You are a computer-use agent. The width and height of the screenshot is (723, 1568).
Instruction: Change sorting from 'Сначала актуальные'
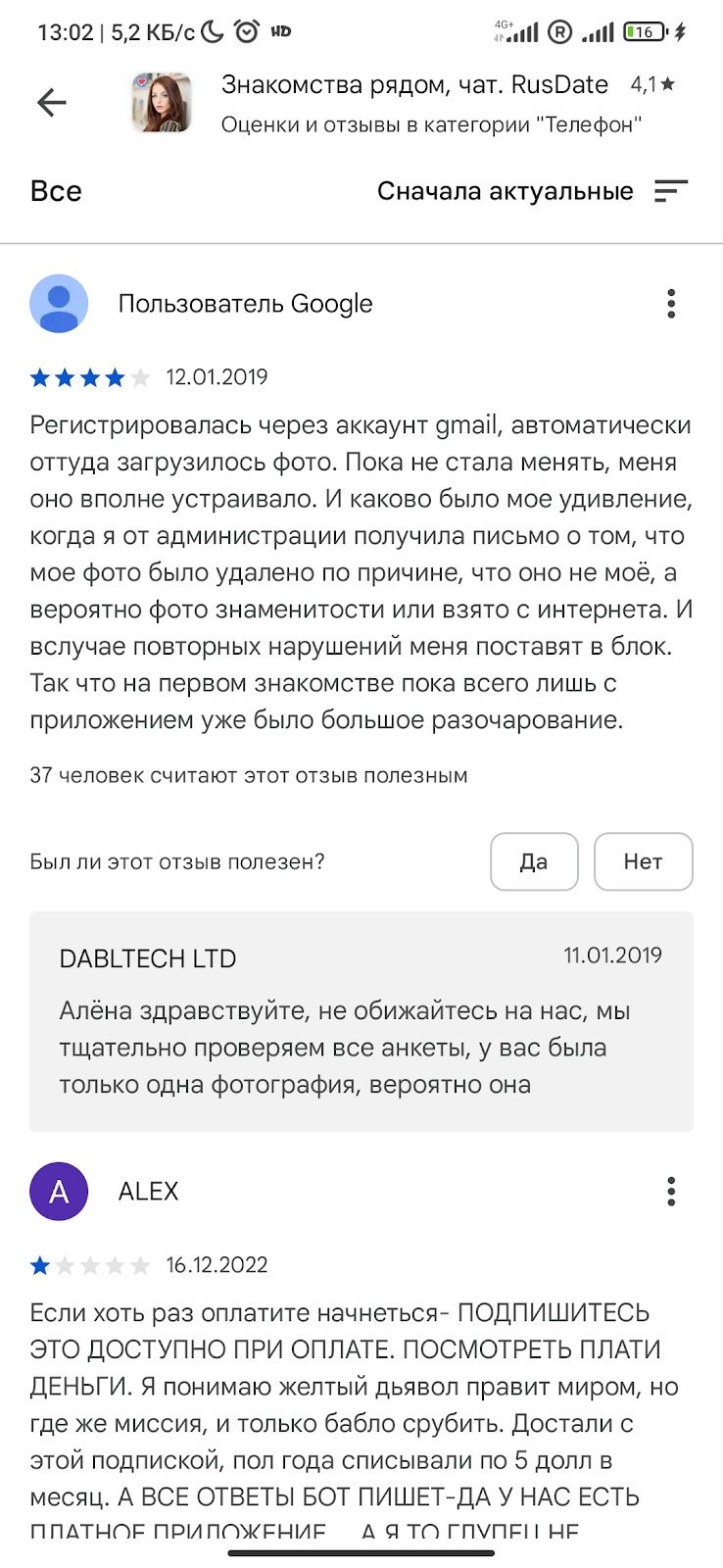click(533, 191)
